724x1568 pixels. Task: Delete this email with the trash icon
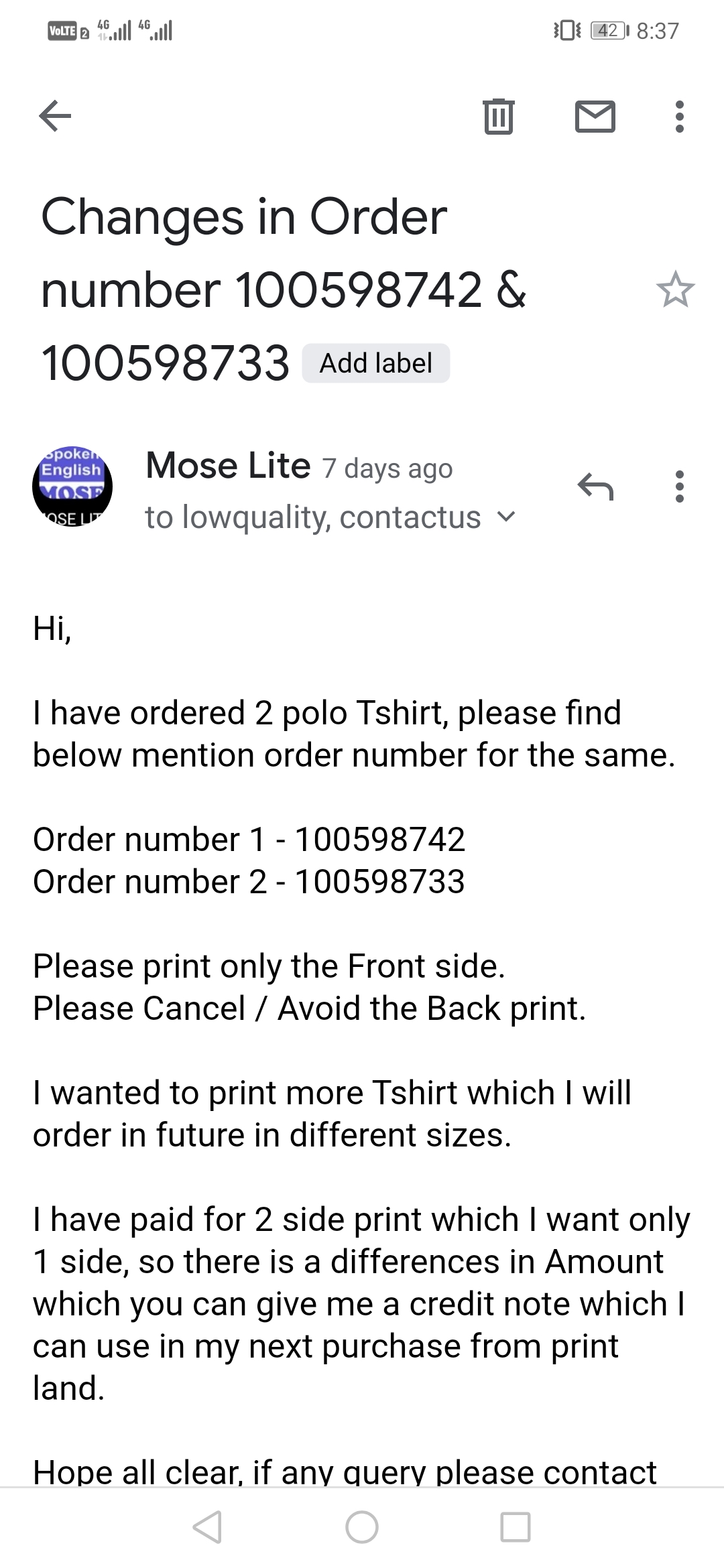(x=499, y=116)
